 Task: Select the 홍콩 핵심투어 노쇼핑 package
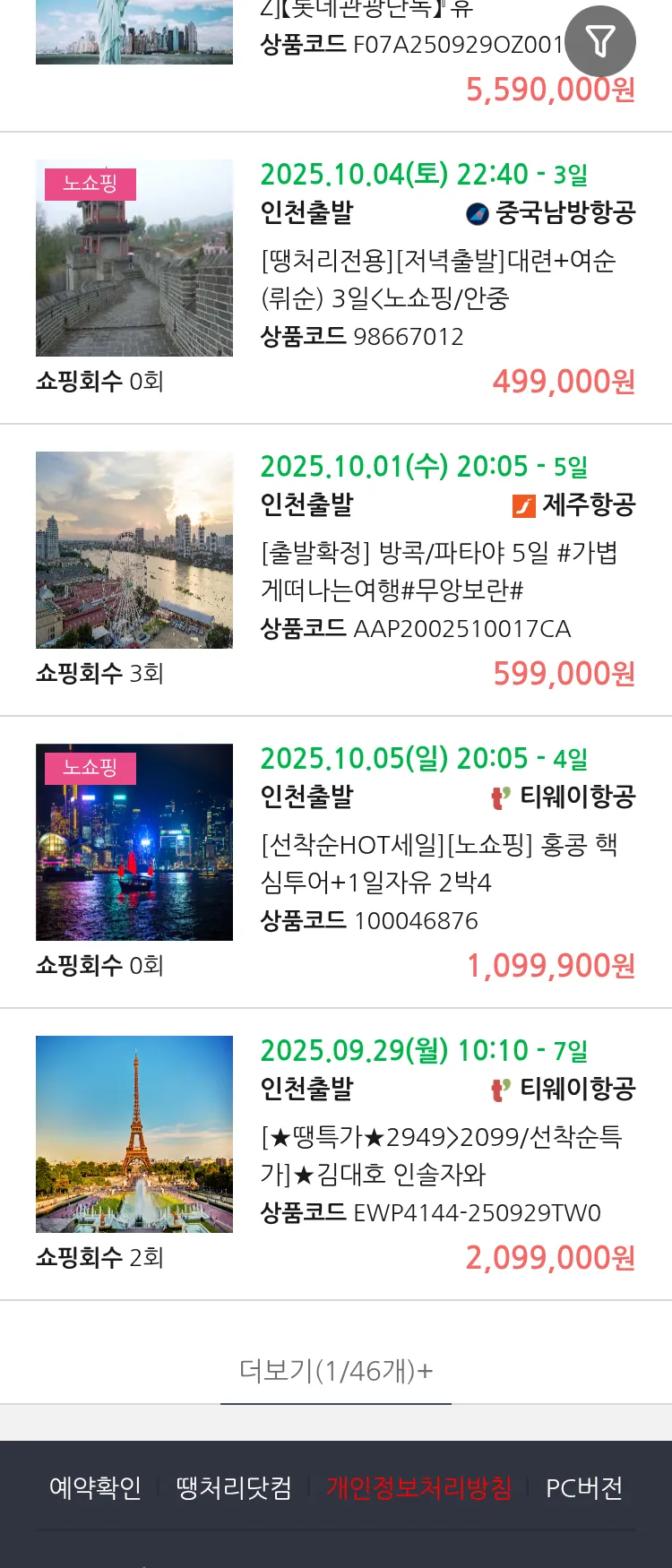[x=439, y=863]
